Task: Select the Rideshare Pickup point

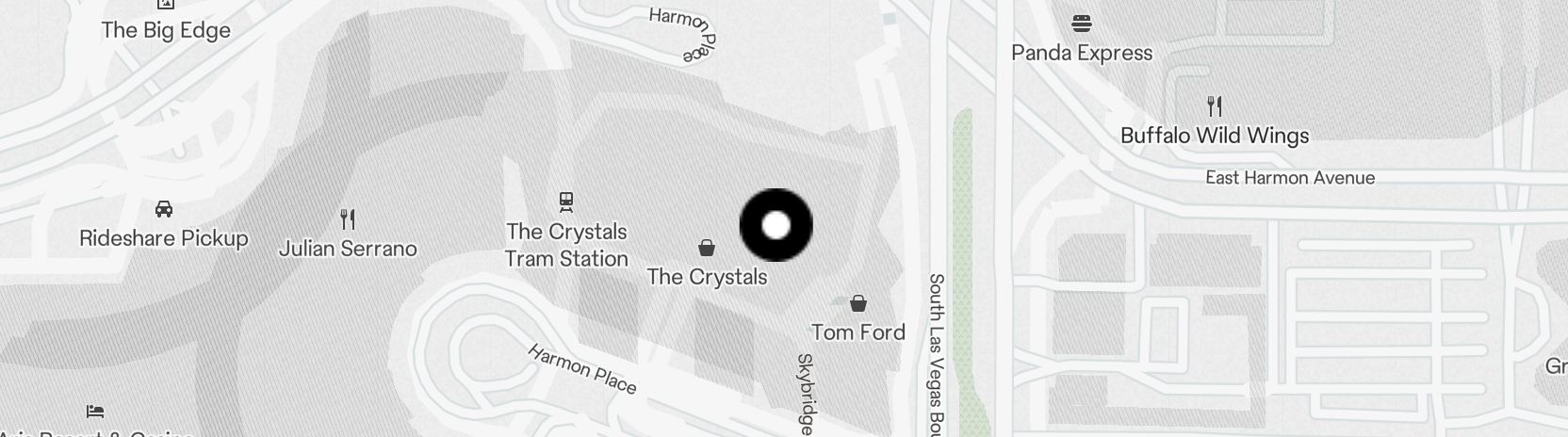Action: click(163, 209)
